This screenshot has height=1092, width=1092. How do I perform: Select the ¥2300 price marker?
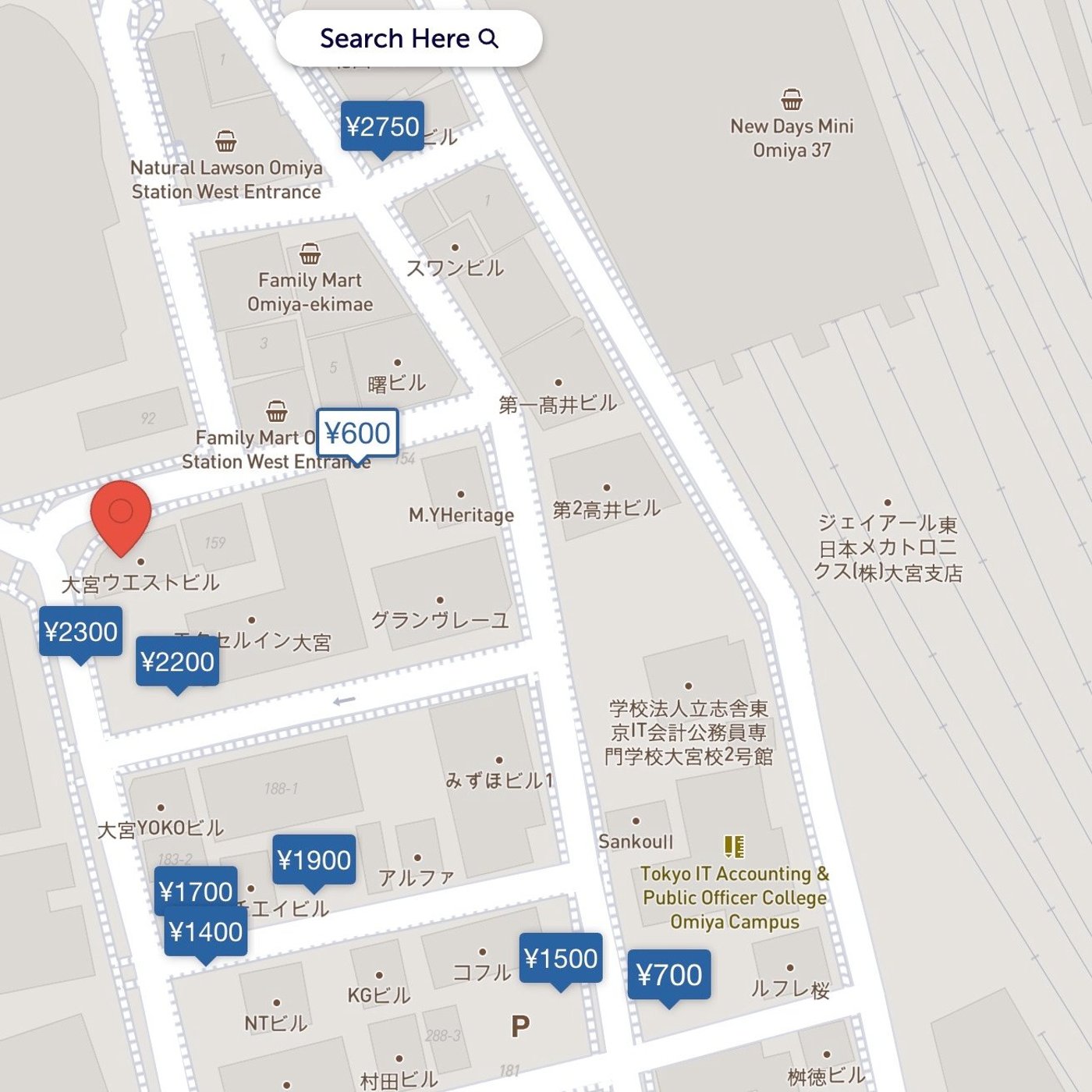(80, 631)
